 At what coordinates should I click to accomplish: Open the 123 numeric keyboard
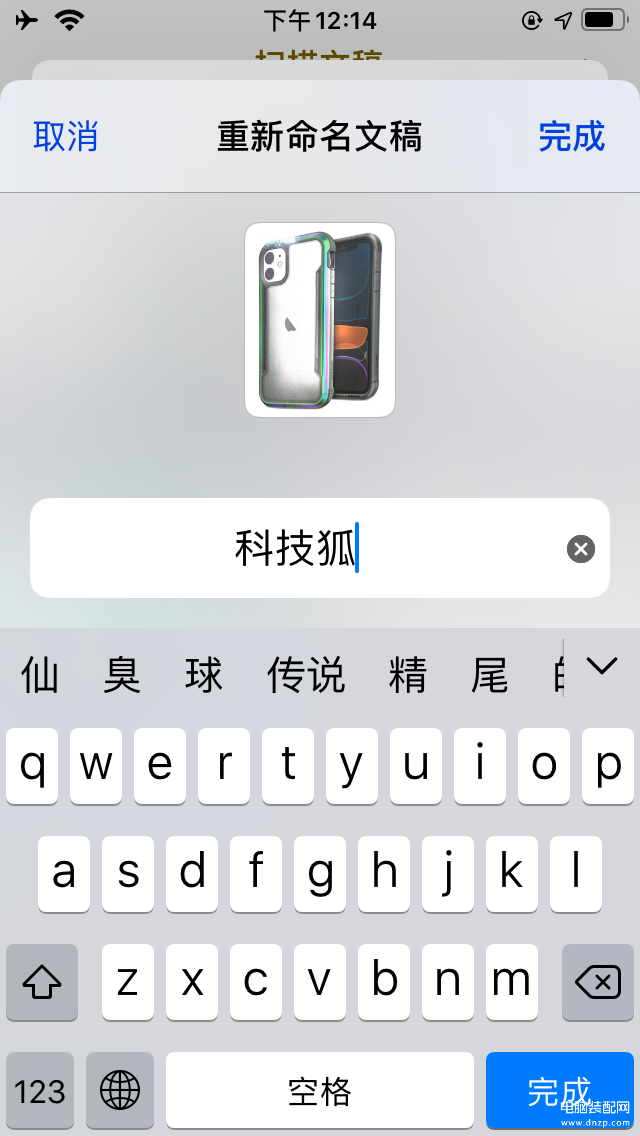point(40,1090)
